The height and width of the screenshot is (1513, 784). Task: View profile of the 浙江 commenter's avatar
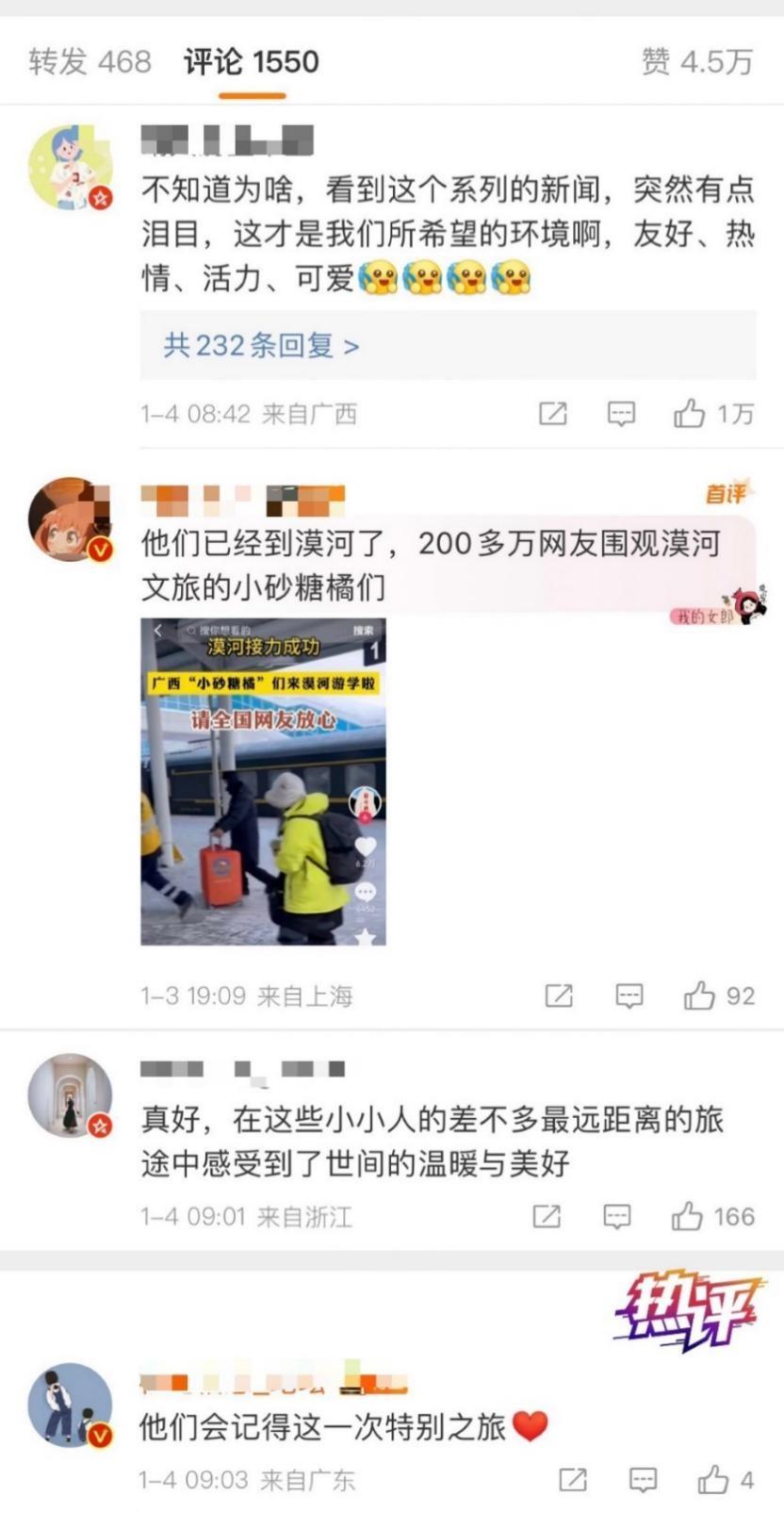tap(70, 1095)
